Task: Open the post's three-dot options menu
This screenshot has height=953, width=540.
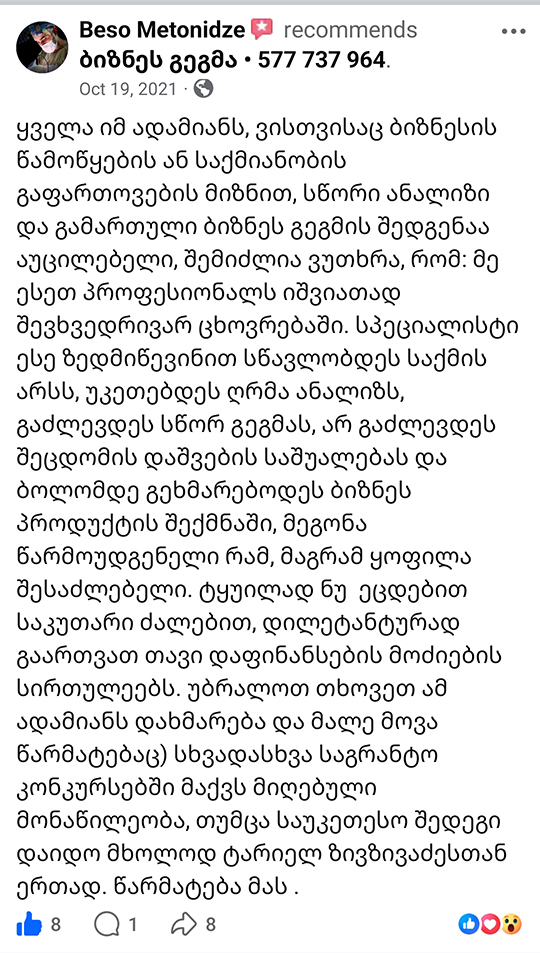Action: tap(513, 32)
